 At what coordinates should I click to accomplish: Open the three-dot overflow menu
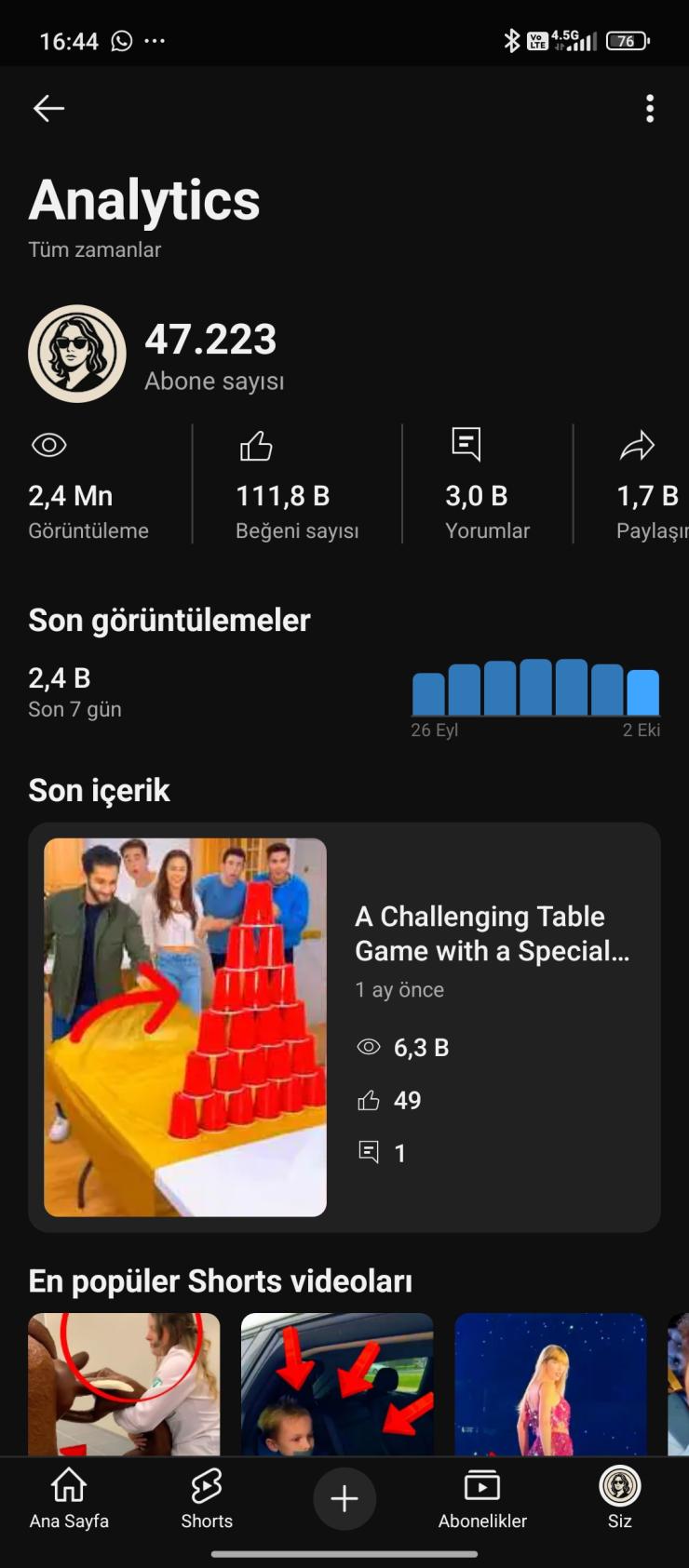tap(650, 109)
